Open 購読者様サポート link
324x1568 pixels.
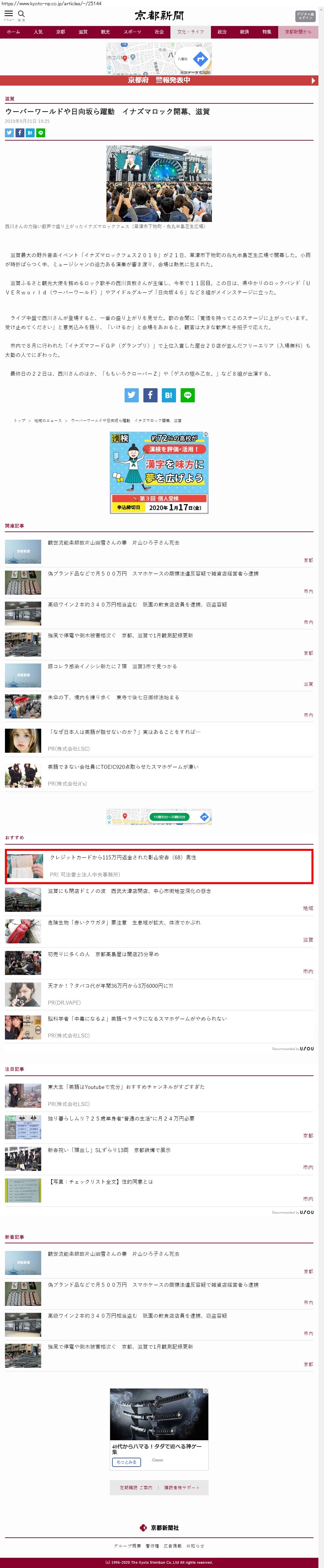click(x=182, y=1488)
